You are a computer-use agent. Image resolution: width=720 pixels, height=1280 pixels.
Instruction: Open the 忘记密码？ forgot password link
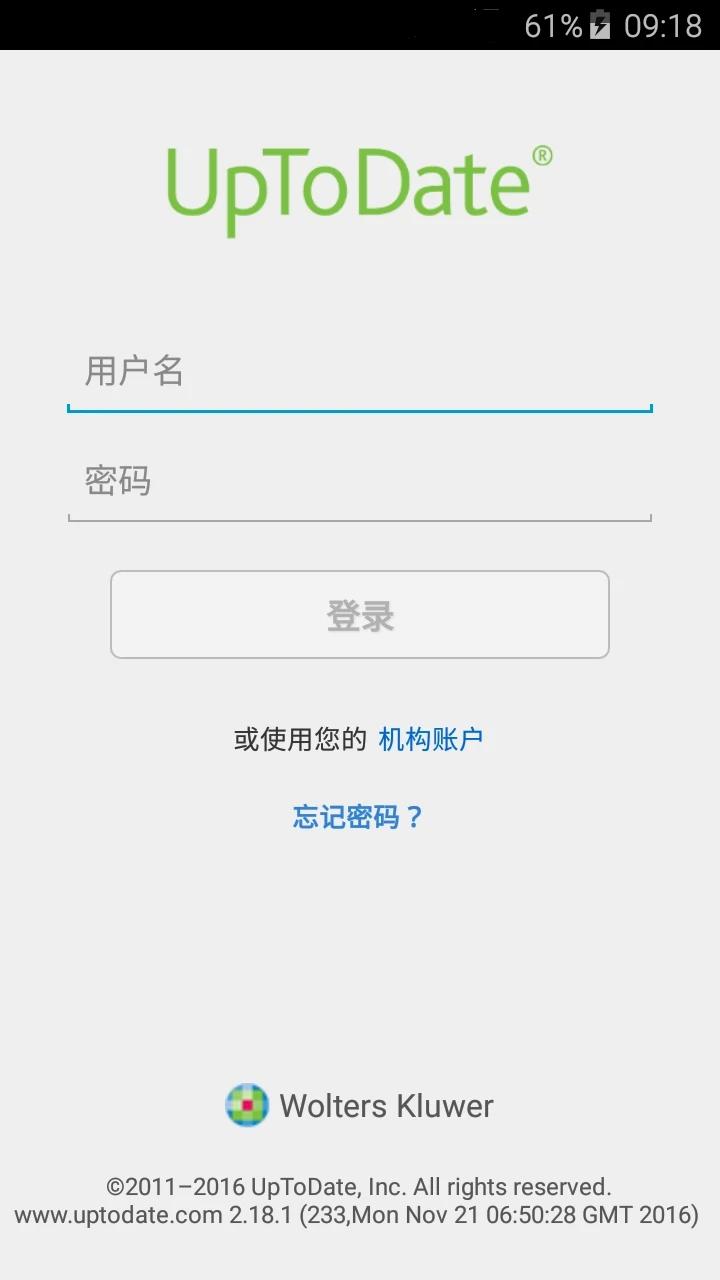(x=358, y=817)
